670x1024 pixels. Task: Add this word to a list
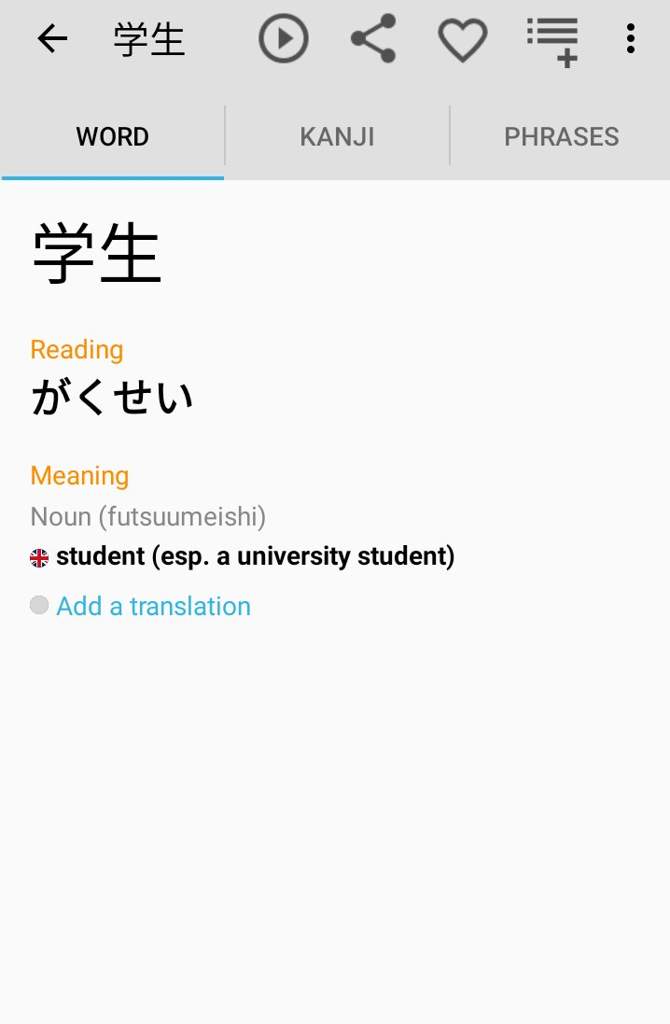553,41
